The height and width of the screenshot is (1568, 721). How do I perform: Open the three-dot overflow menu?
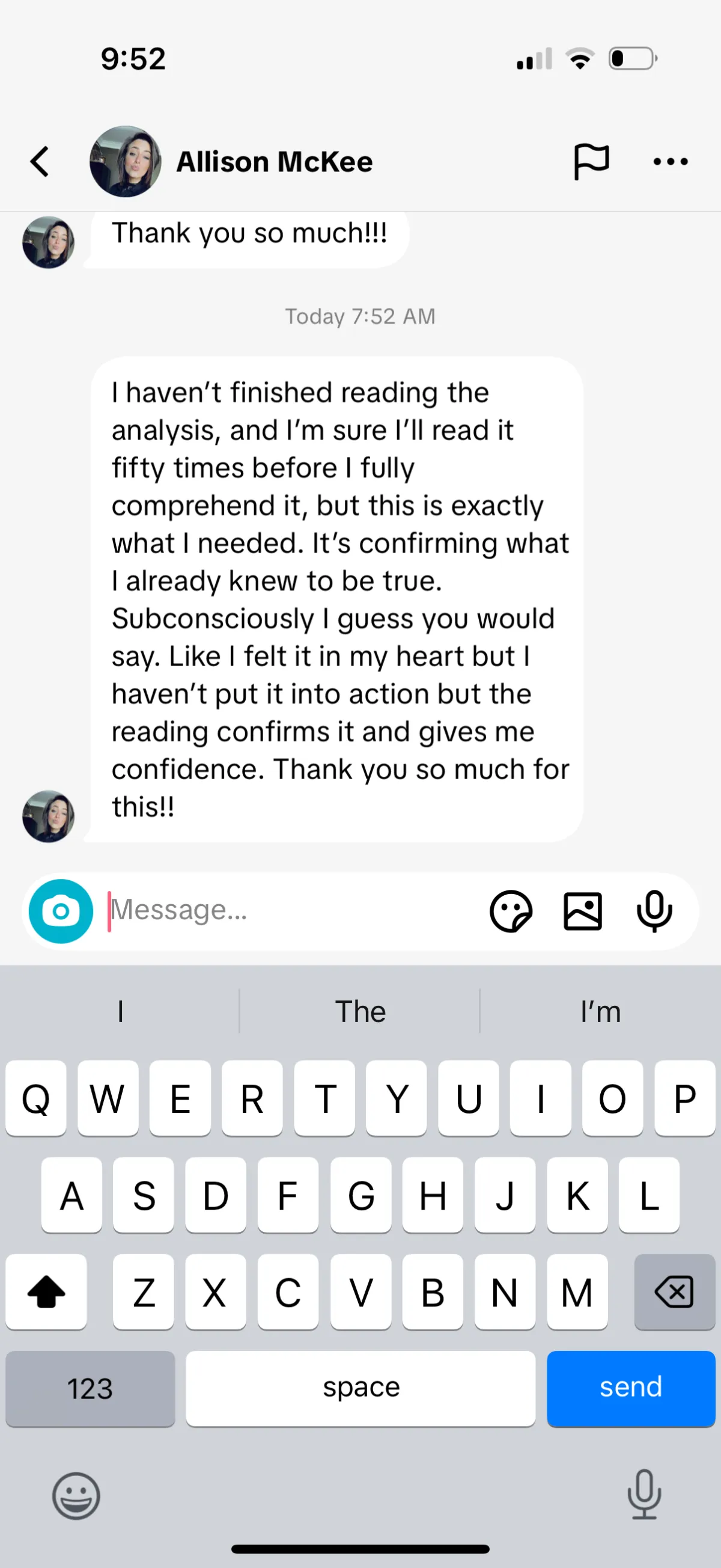[670, 162]
